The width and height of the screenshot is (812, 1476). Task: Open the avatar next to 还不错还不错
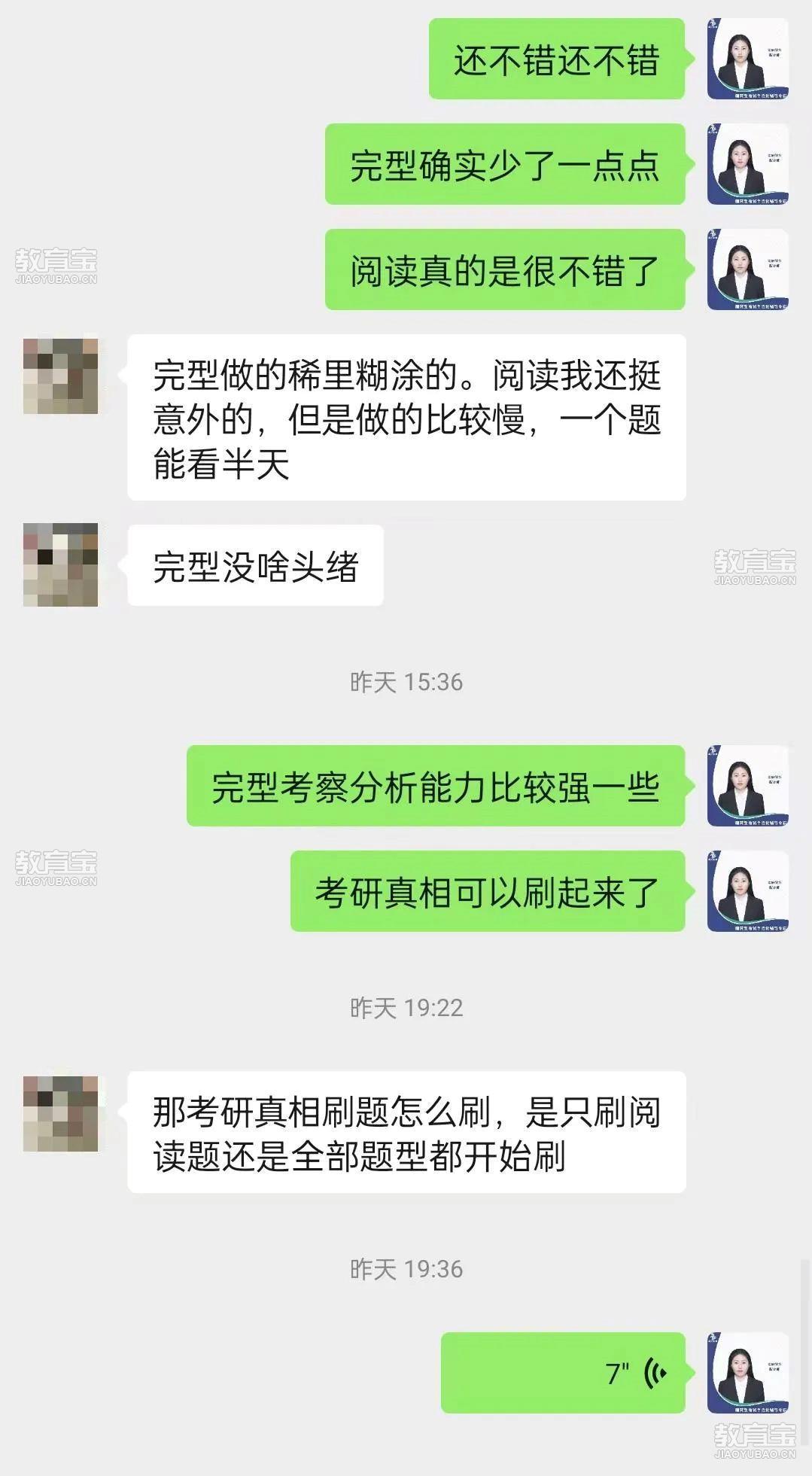tap(747, 59)
